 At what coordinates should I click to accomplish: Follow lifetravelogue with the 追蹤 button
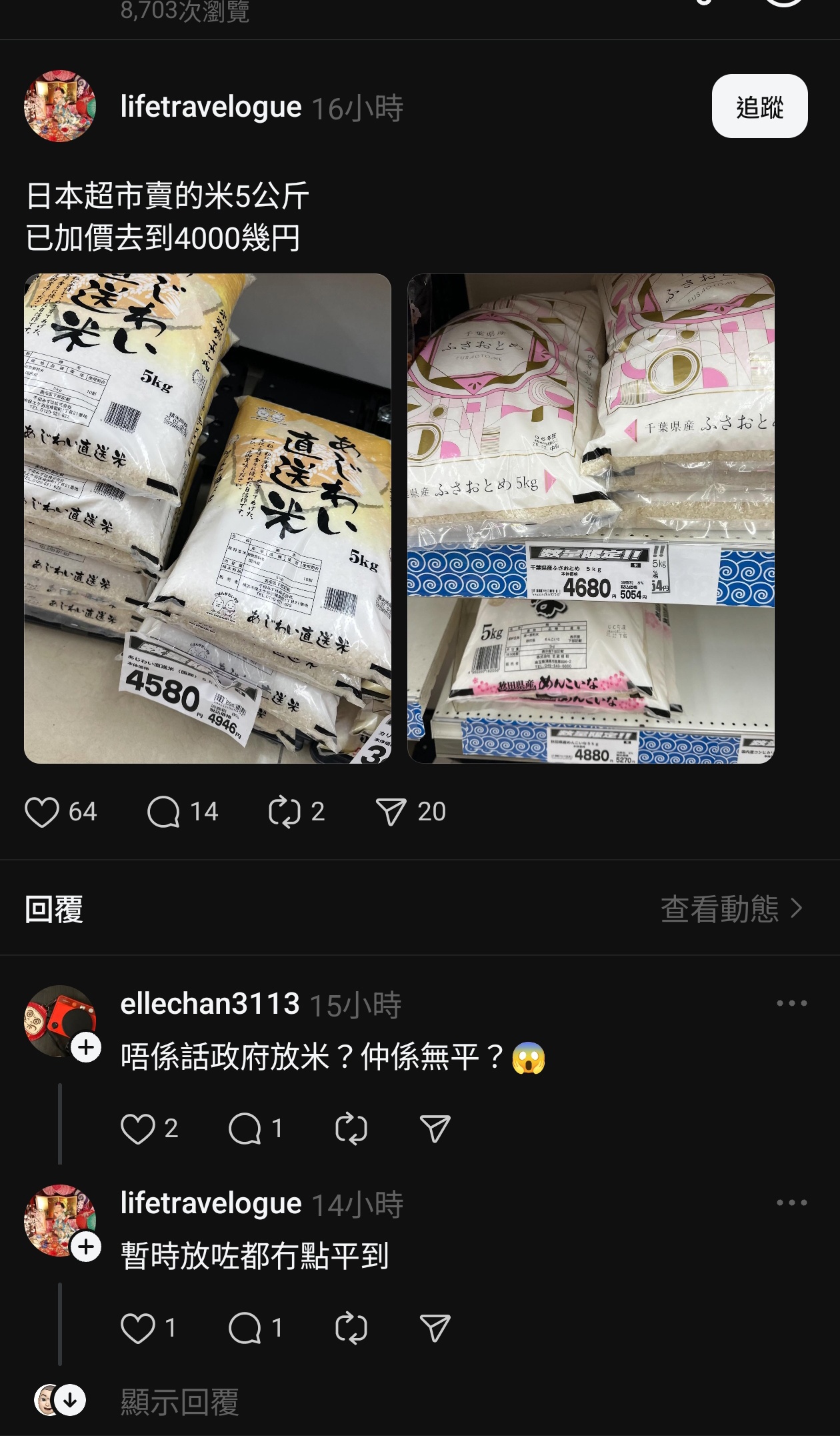pos(759,107)
